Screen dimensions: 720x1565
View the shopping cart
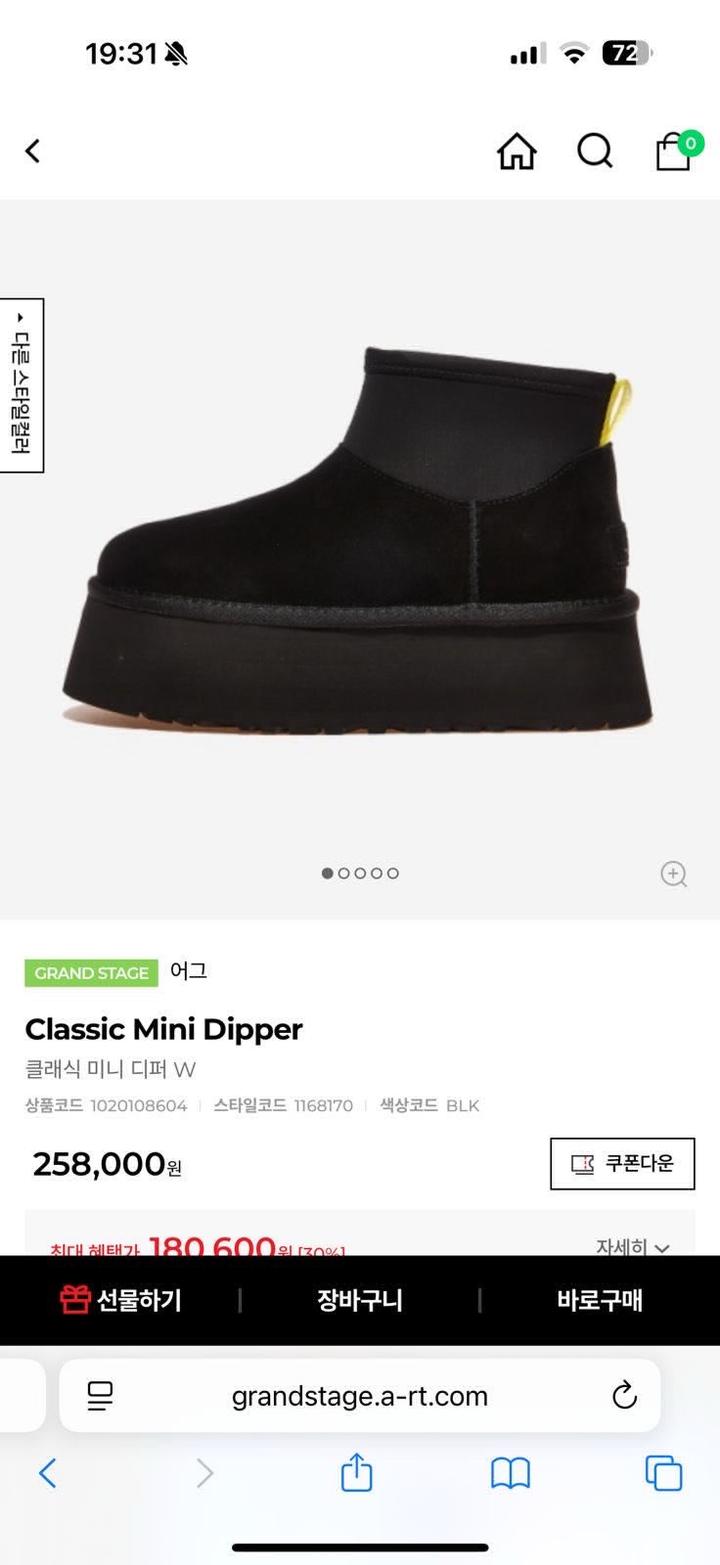[x=674, y=152]
